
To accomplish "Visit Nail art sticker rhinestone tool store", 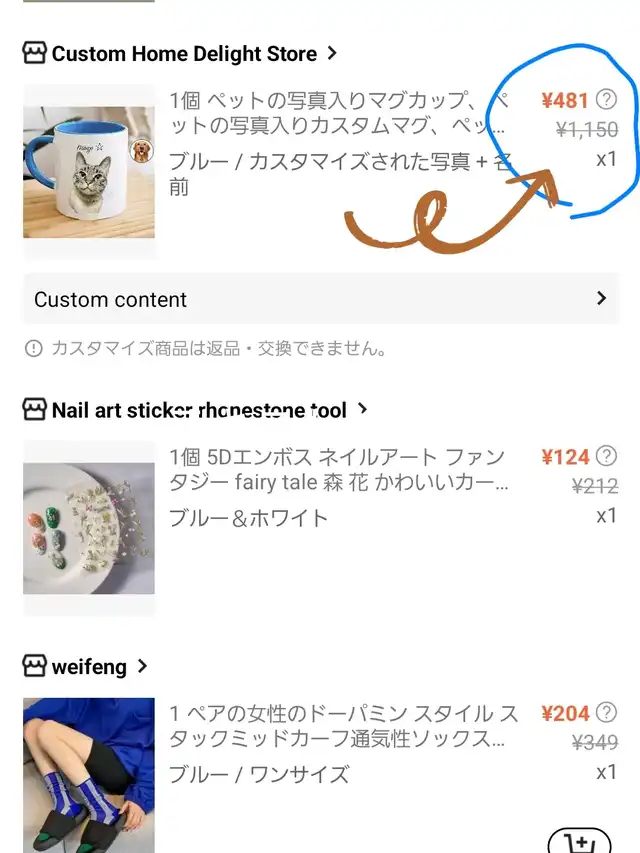I will tap(198, 410).
